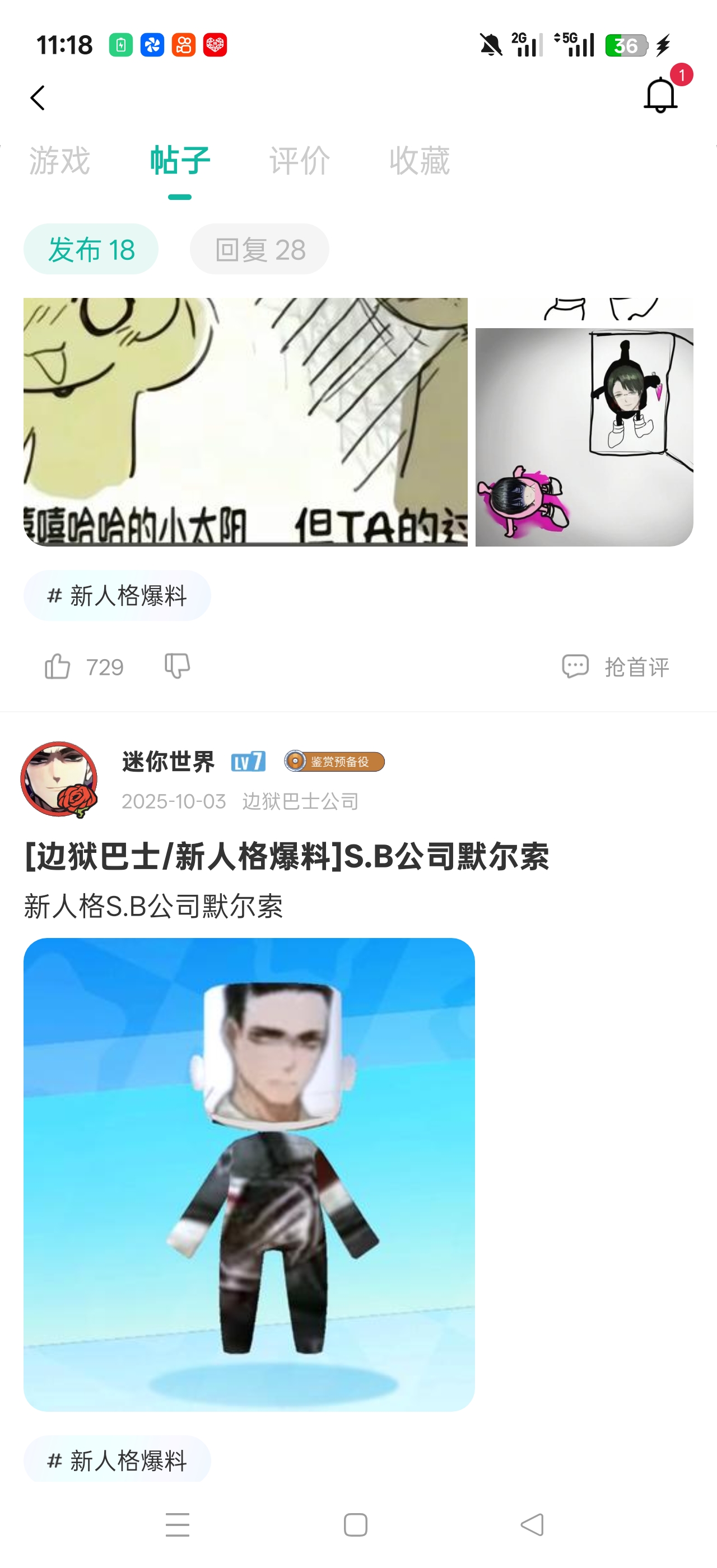
Task: Open the 边狱巴士公司 forum link
Action: pyautogui.click(x=300, y=801)
